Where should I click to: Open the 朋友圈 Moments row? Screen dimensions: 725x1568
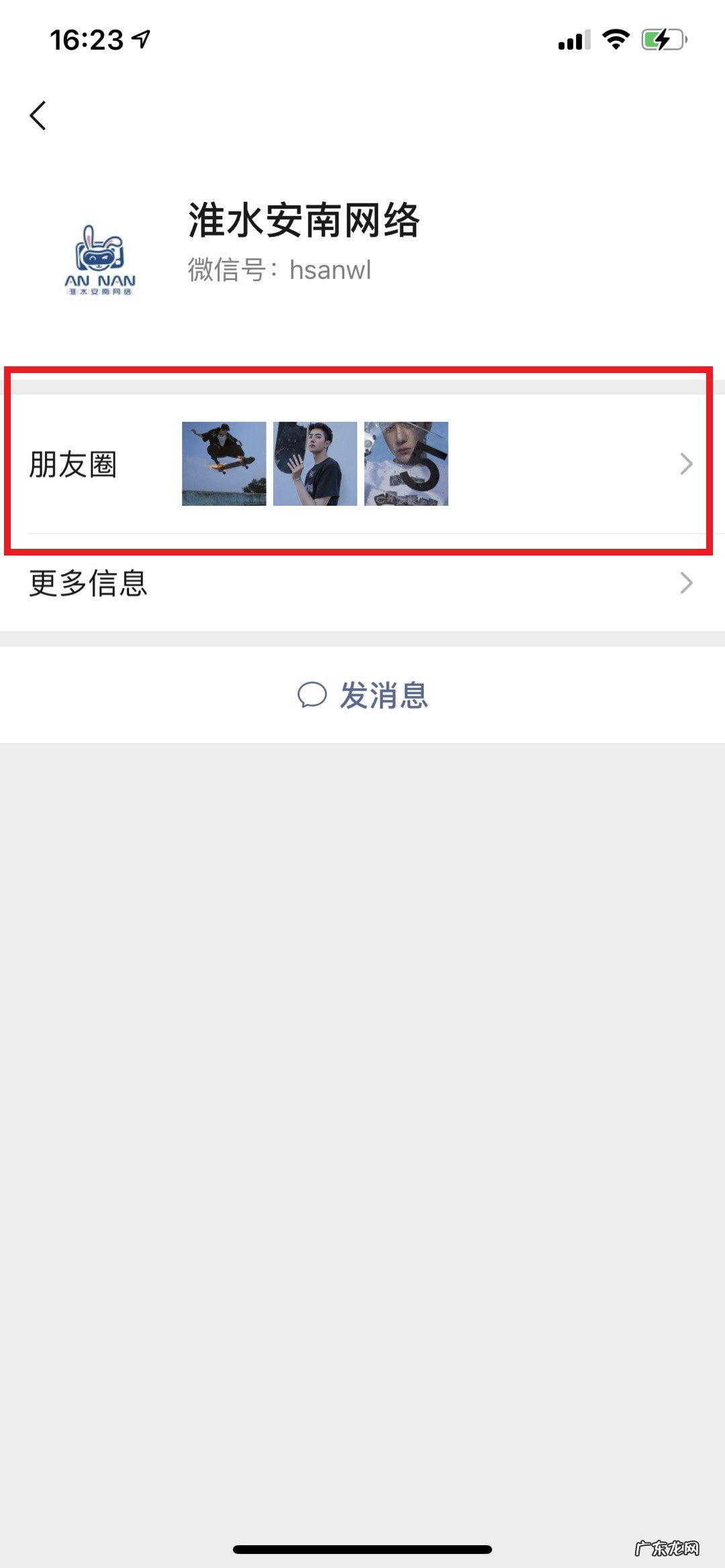(362, 464)
